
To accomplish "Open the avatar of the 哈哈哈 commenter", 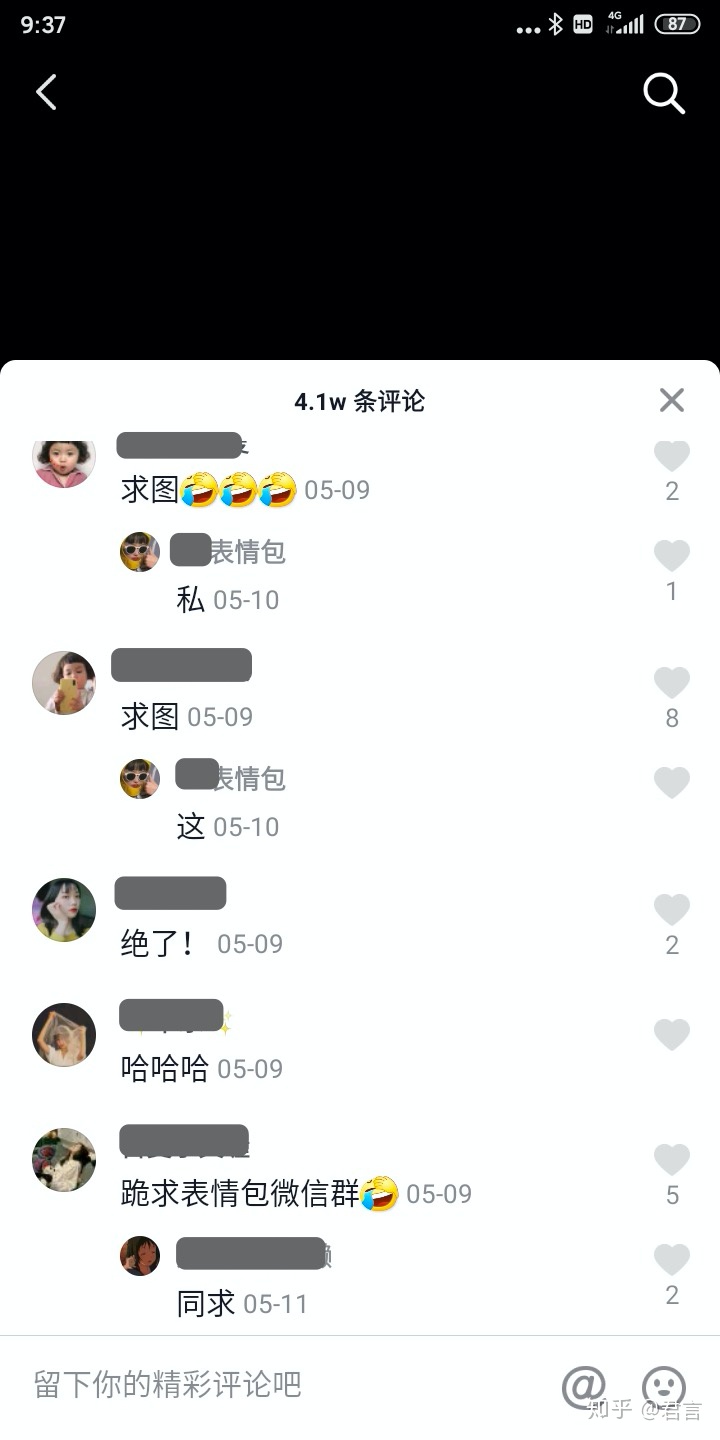I will [x=64, y=1035].
